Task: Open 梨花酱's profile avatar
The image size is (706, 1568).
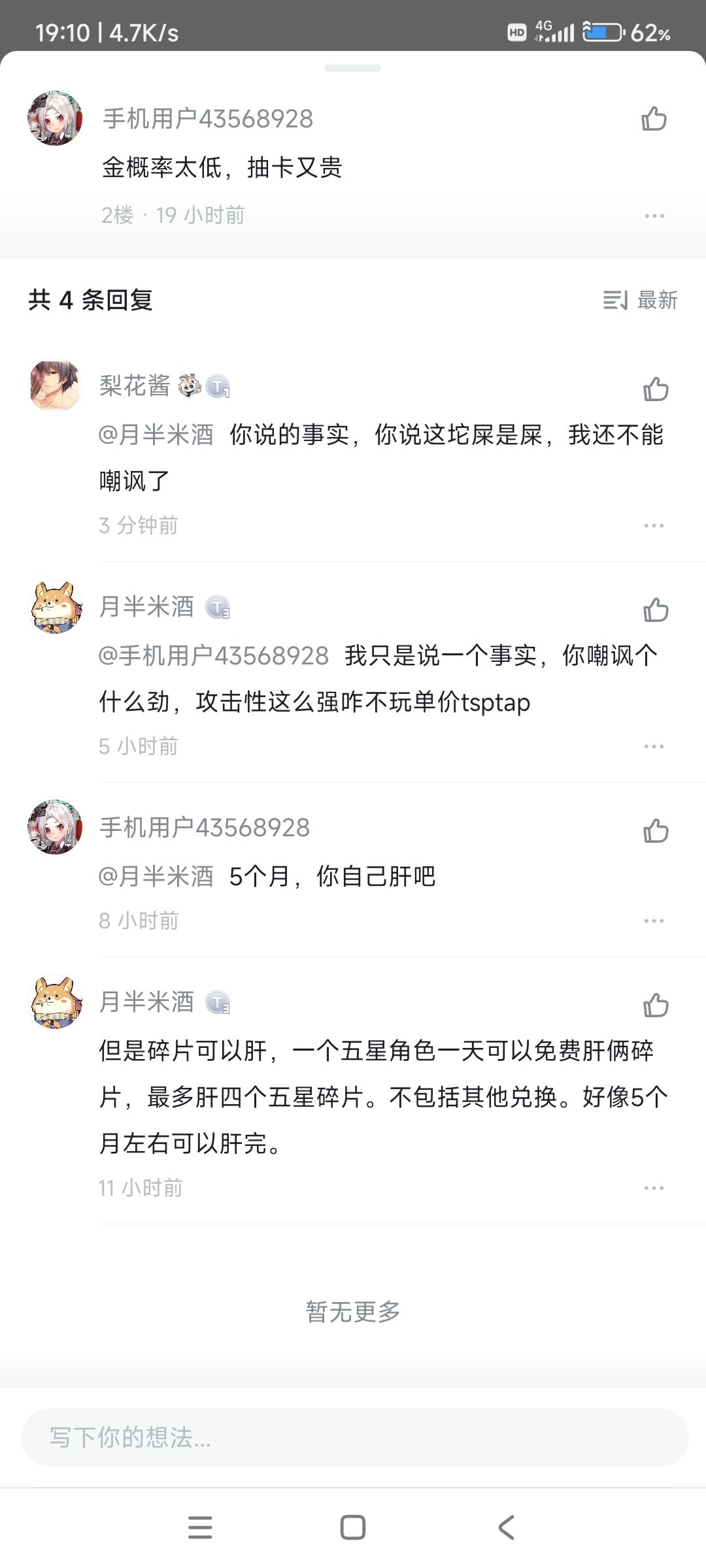Action: [x=56, y=385]
